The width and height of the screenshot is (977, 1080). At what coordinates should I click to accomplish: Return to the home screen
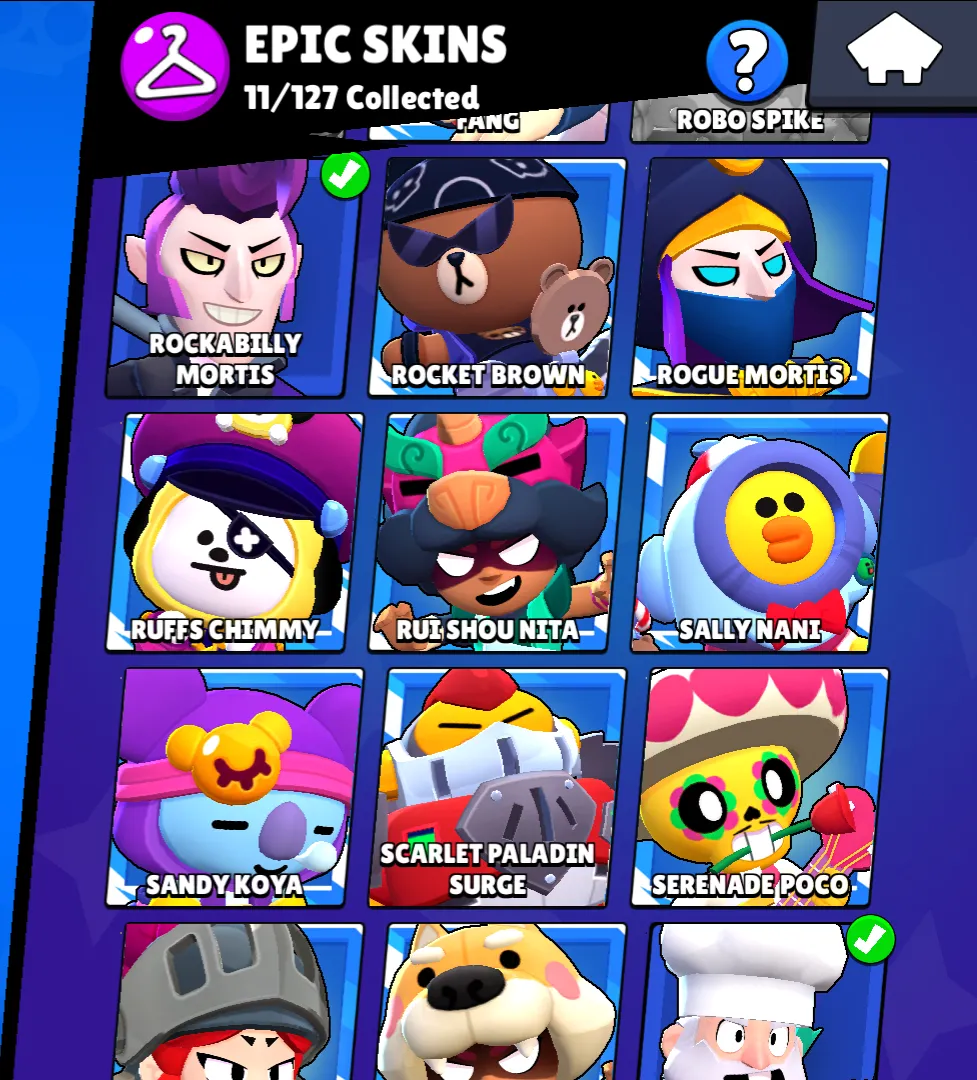(894, 52)
